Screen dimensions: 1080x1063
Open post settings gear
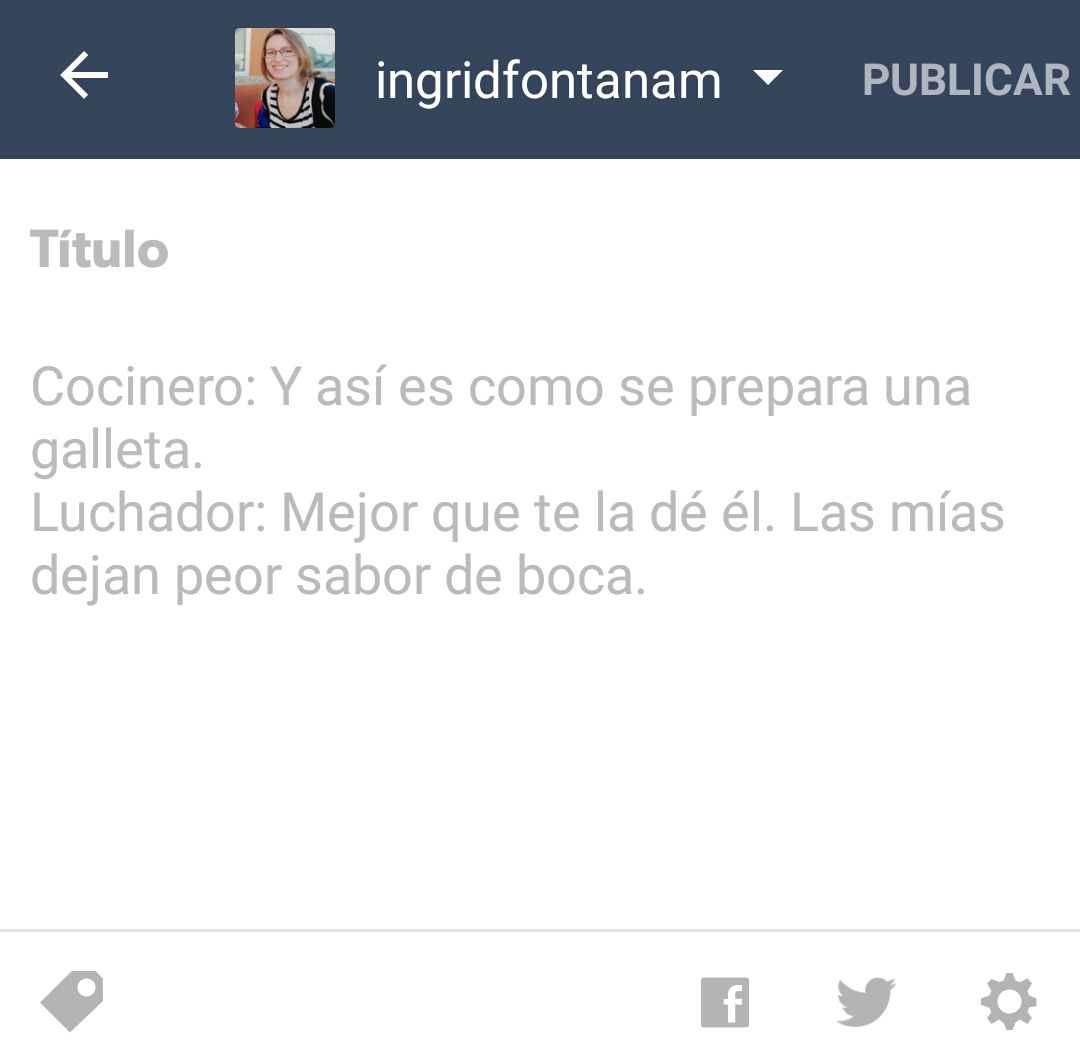coord(1008,1002)
